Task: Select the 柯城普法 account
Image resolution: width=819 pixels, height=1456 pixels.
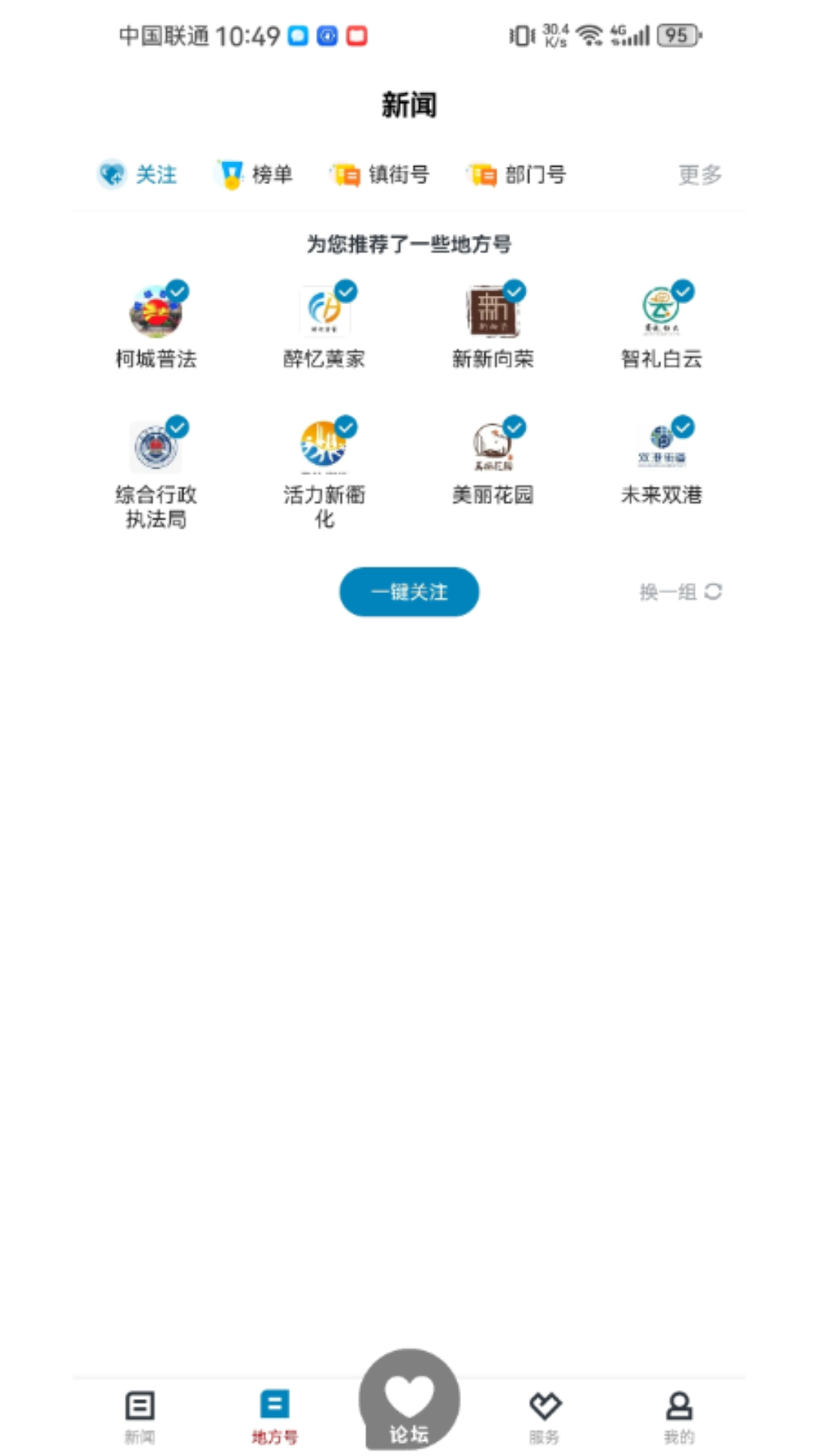Action: [x=156, y=325]
